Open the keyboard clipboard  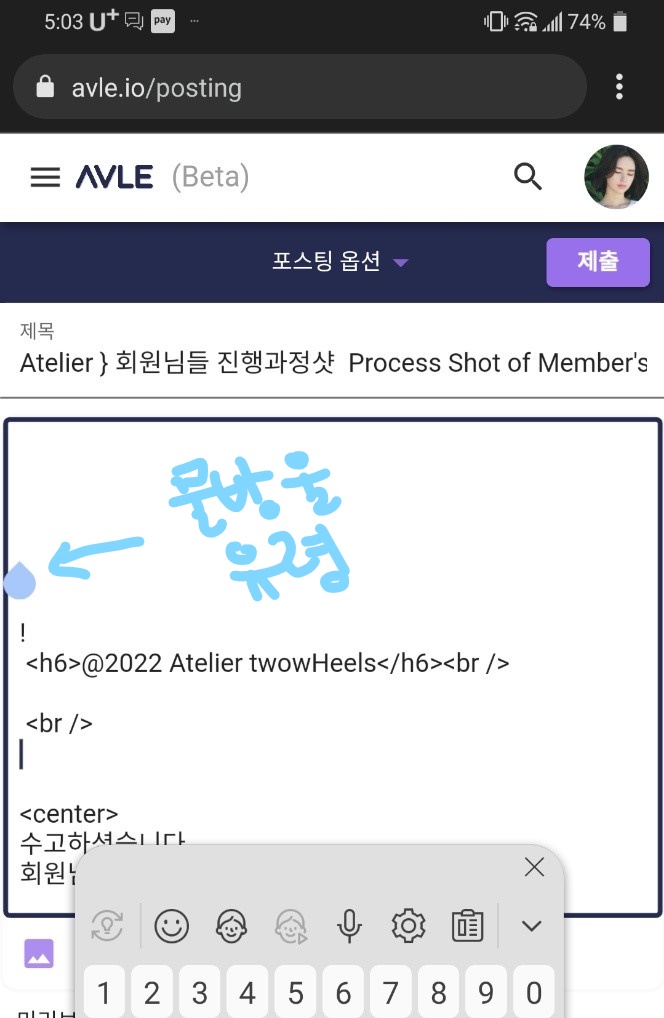click(x=467, y=926)
